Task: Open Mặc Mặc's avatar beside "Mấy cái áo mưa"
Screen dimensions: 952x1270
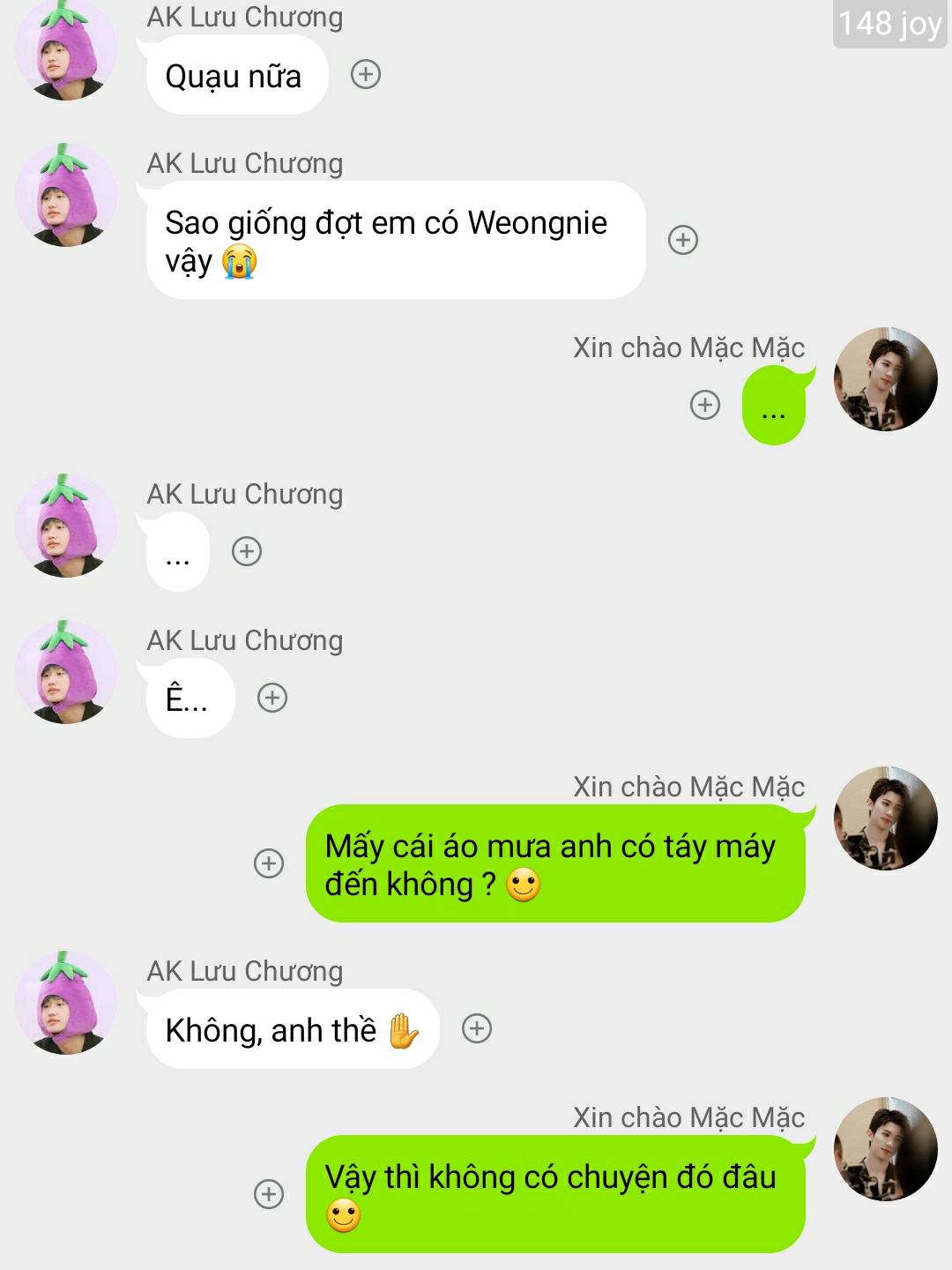Action: [x=885, y=818]
